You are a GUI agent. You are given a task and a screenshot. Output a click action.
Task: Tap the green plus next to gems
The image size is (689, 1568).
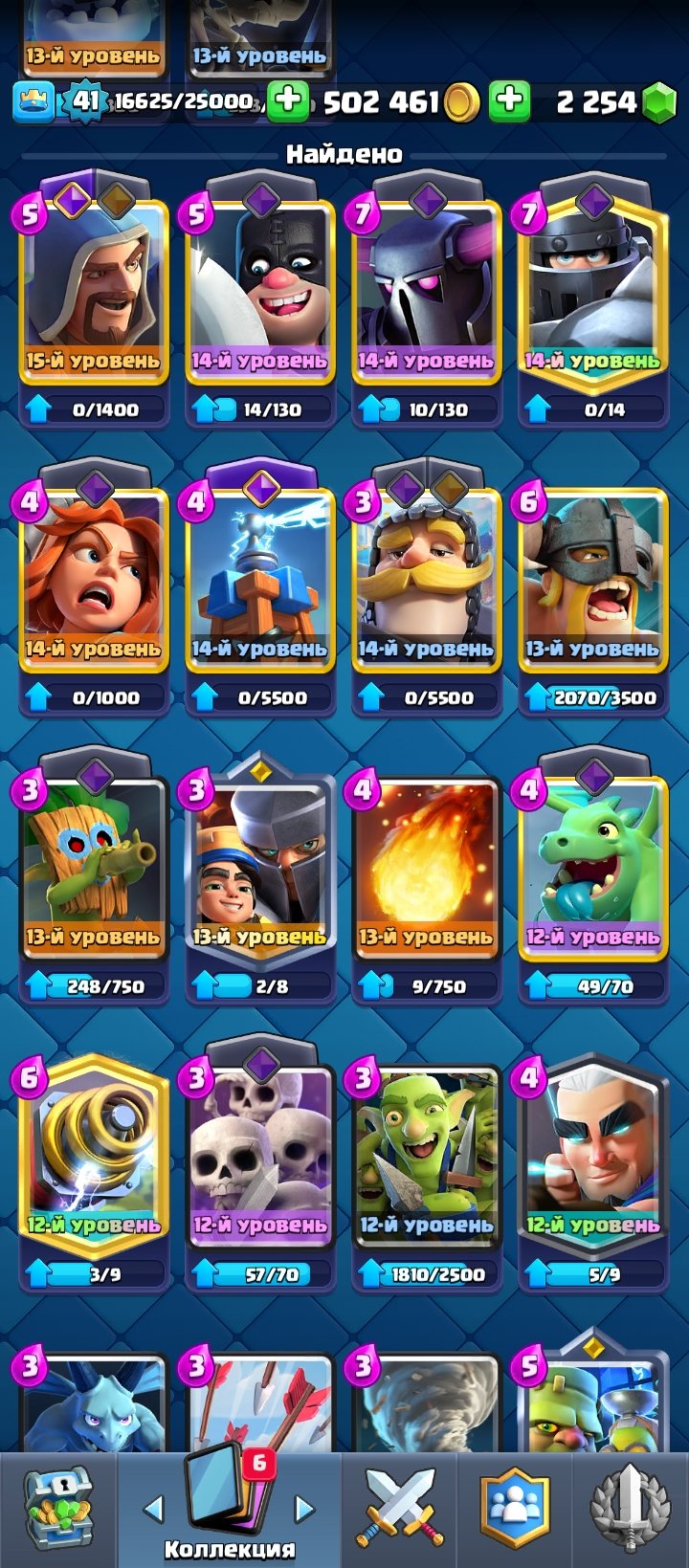click(510, 100)
